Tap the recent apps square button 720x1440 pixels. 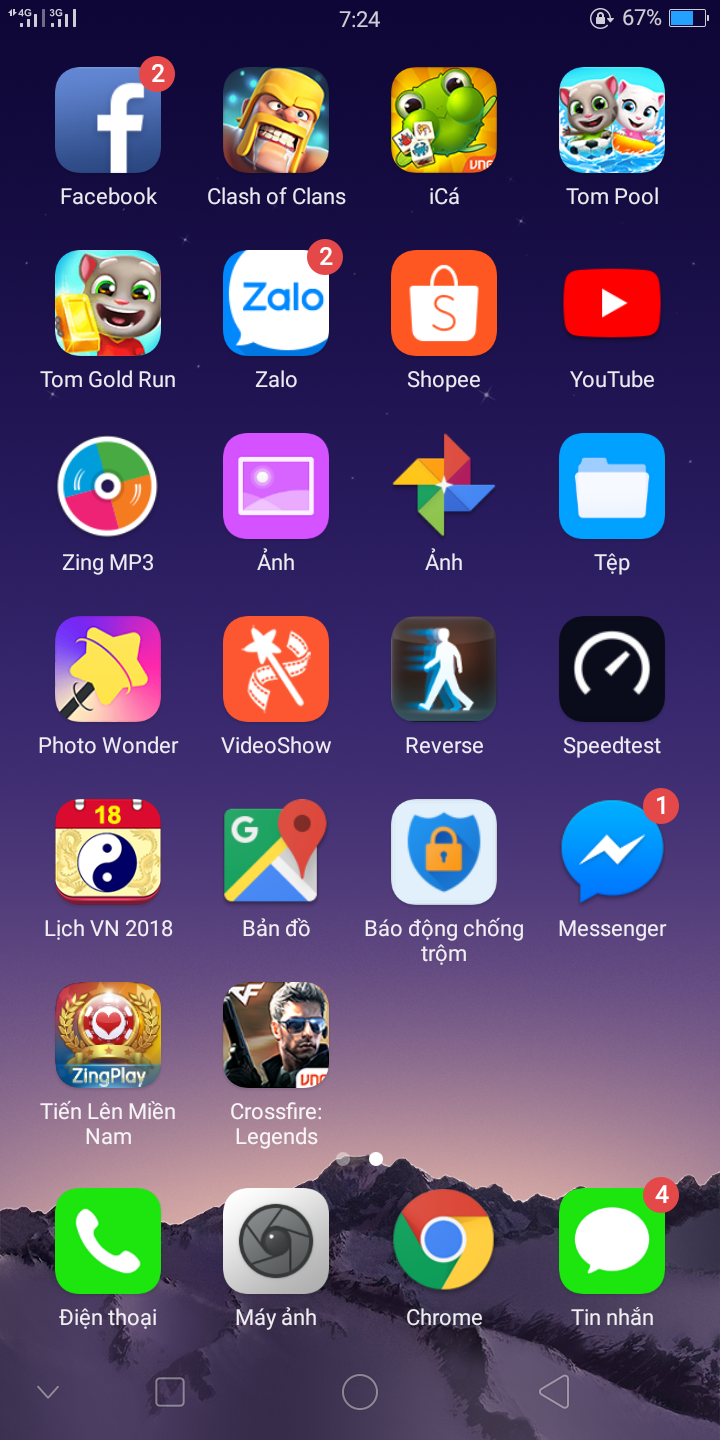coord(170,1391)
